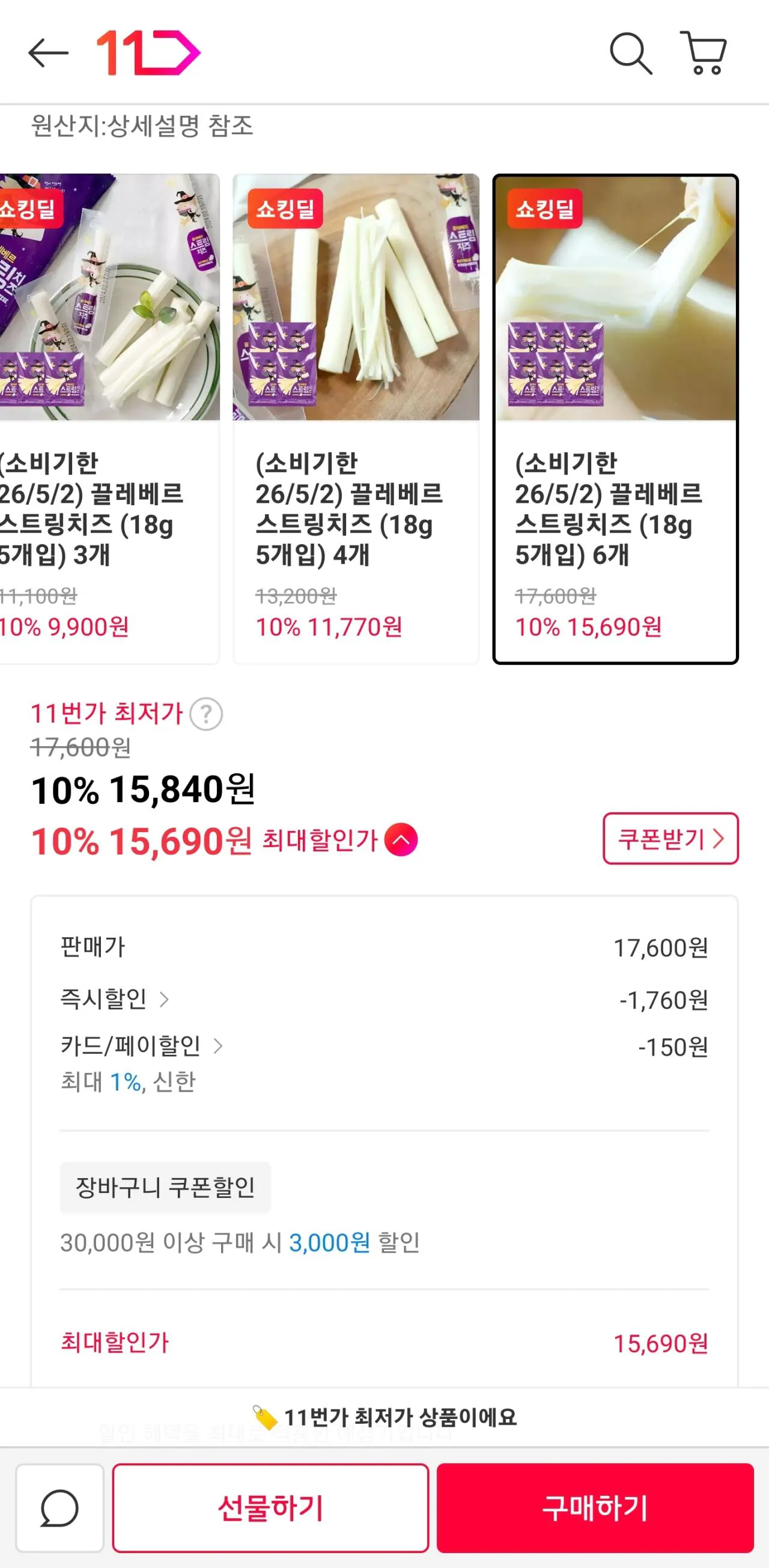This screenshot has width=769, height=1568.
Task: Collapse the 최대할인가 details with red chevron
Action: point(401,839)
